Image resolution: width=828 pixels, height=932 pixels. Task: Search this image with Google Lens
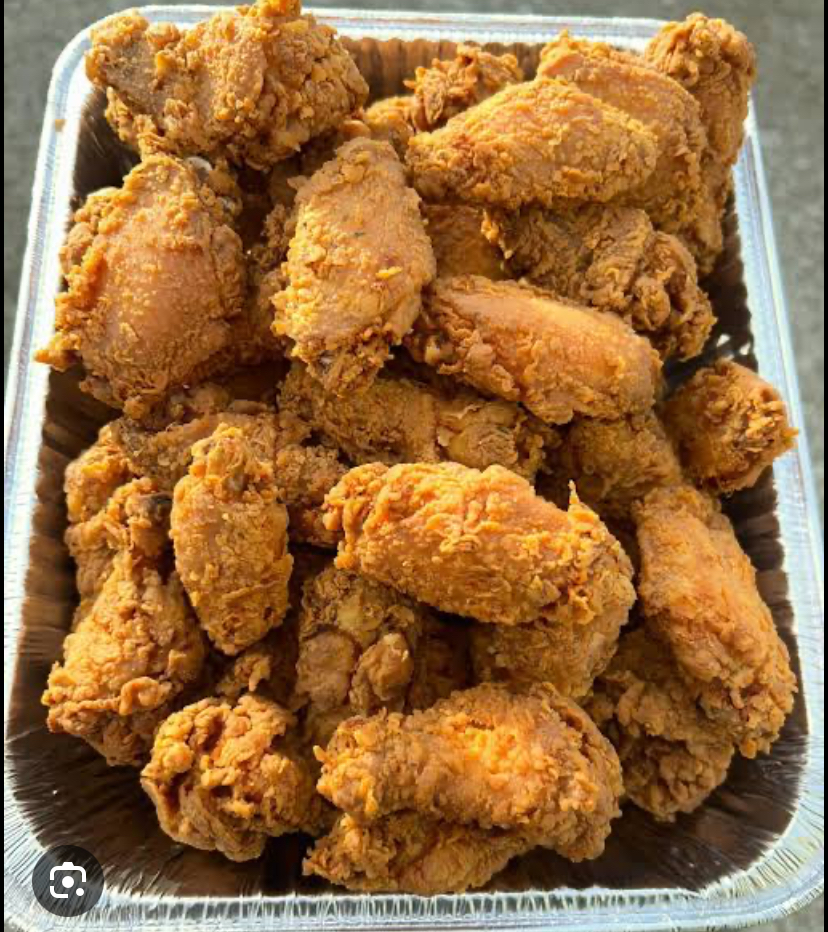point(67,881)
